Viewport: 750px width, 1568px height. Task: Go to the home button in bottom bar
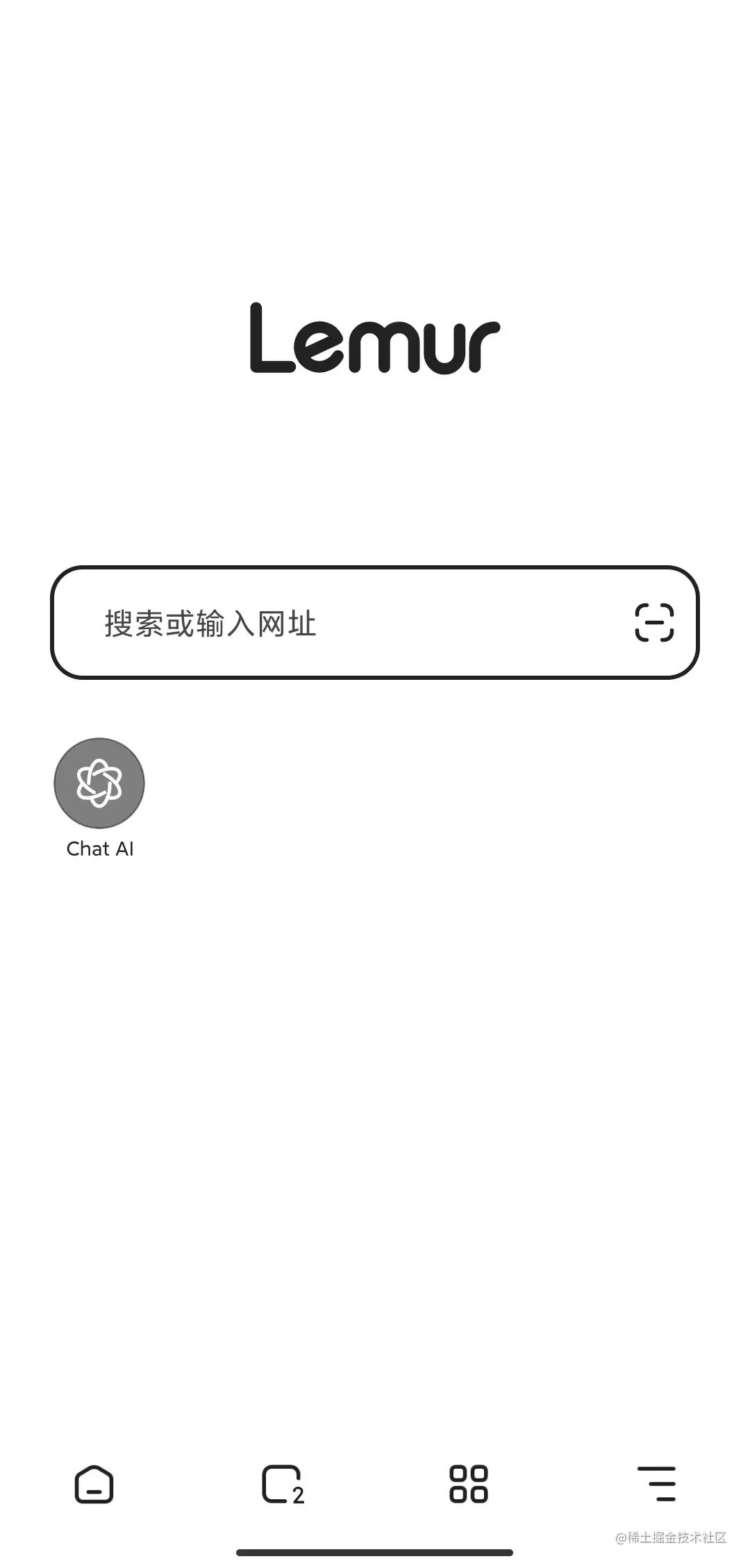[94, 1485]
